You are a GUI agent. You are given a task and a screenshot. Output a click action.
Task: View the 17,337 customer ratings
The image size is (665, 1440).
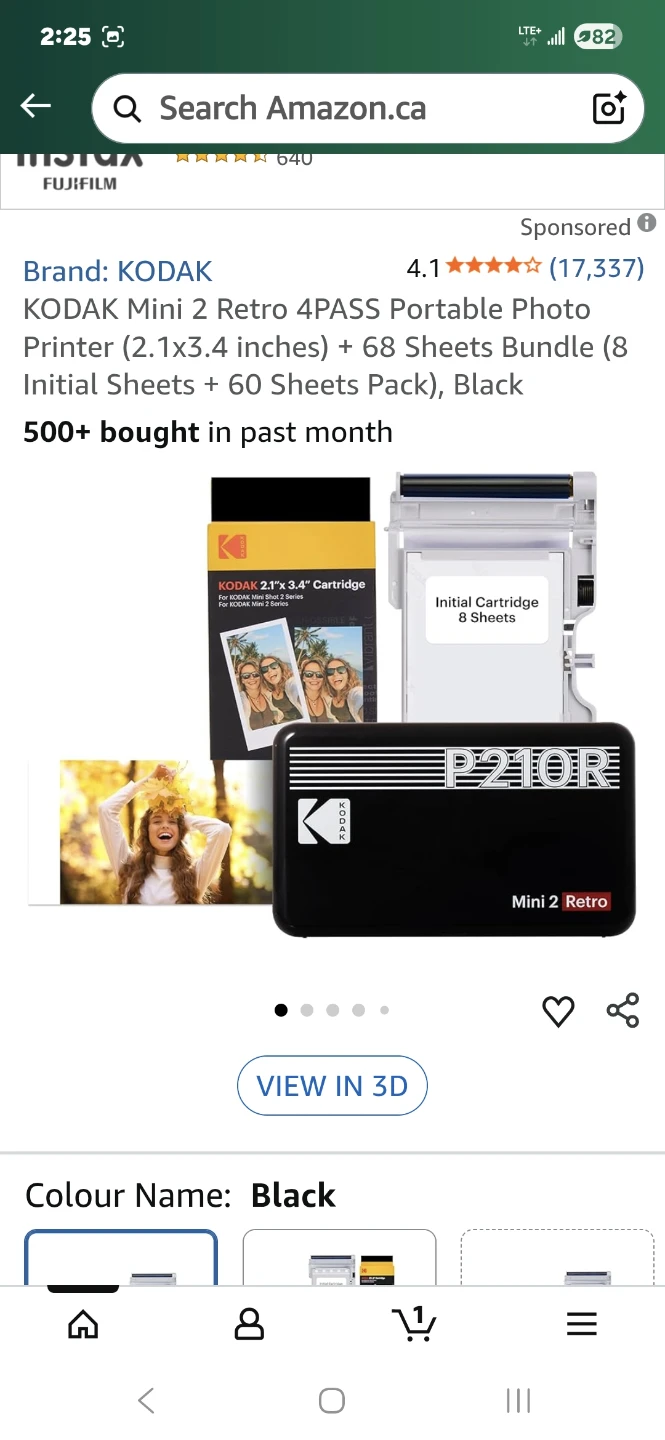(x=597, y=268)
